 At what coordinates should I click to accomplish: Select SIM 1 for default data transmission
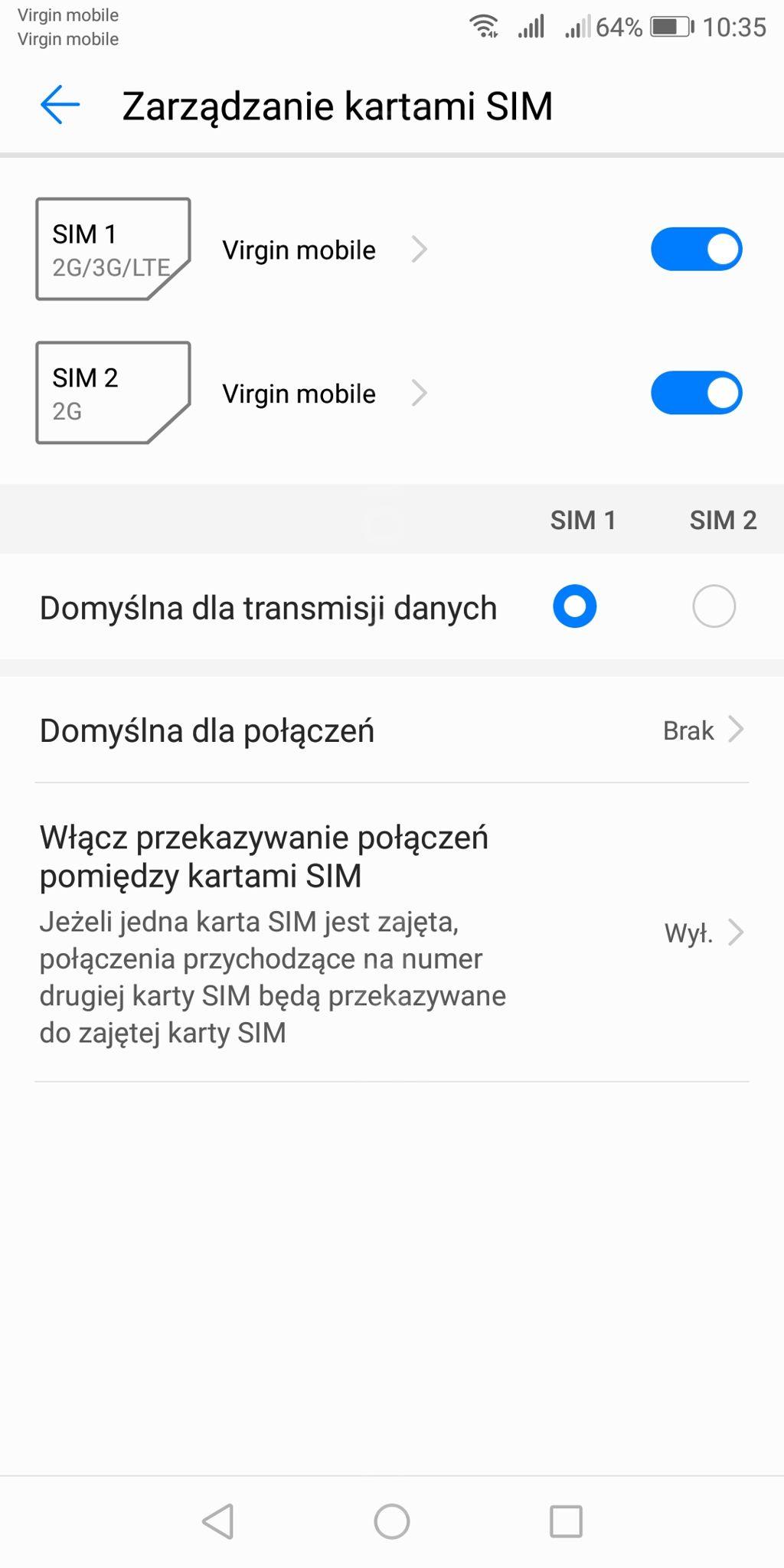pos(574,606)
